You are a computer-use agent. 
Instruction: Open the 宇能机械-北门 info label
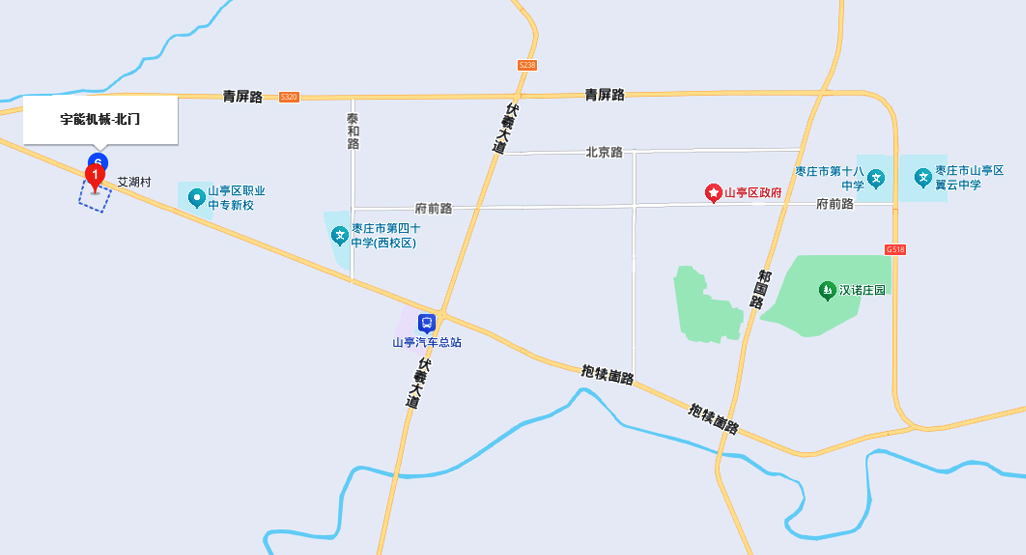pyautogui.click(x=100, y=119)
